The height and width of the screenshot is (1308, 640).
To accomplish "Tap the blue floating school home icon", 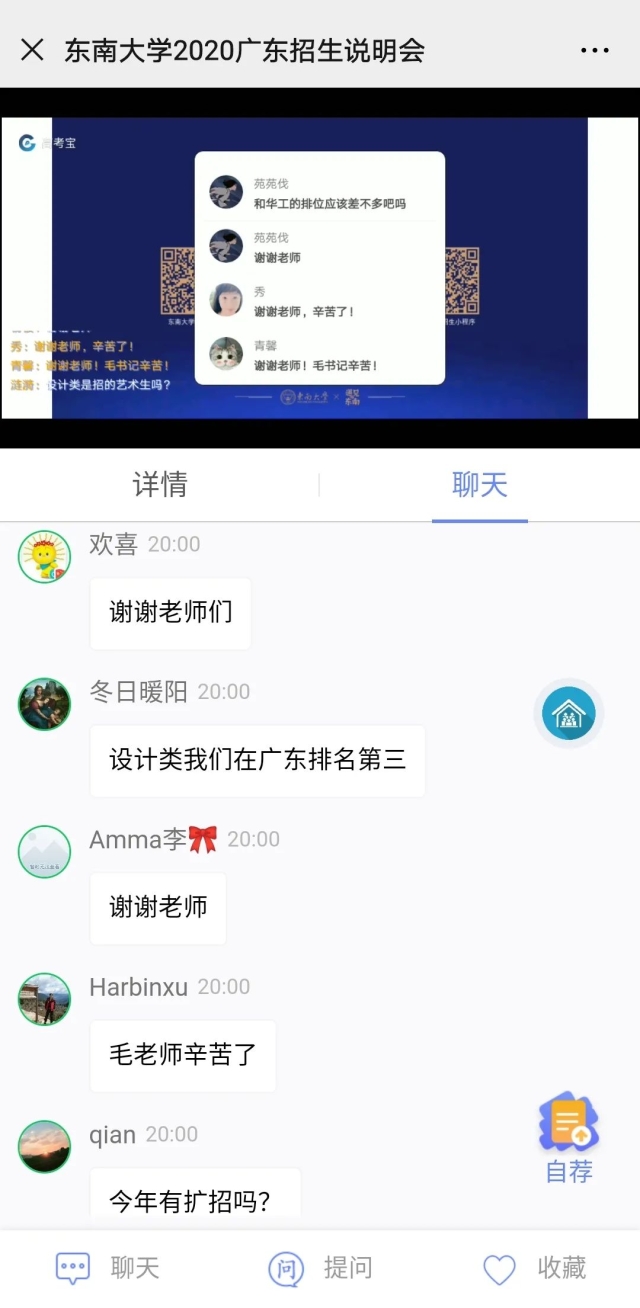I will (x=568, y=714).
